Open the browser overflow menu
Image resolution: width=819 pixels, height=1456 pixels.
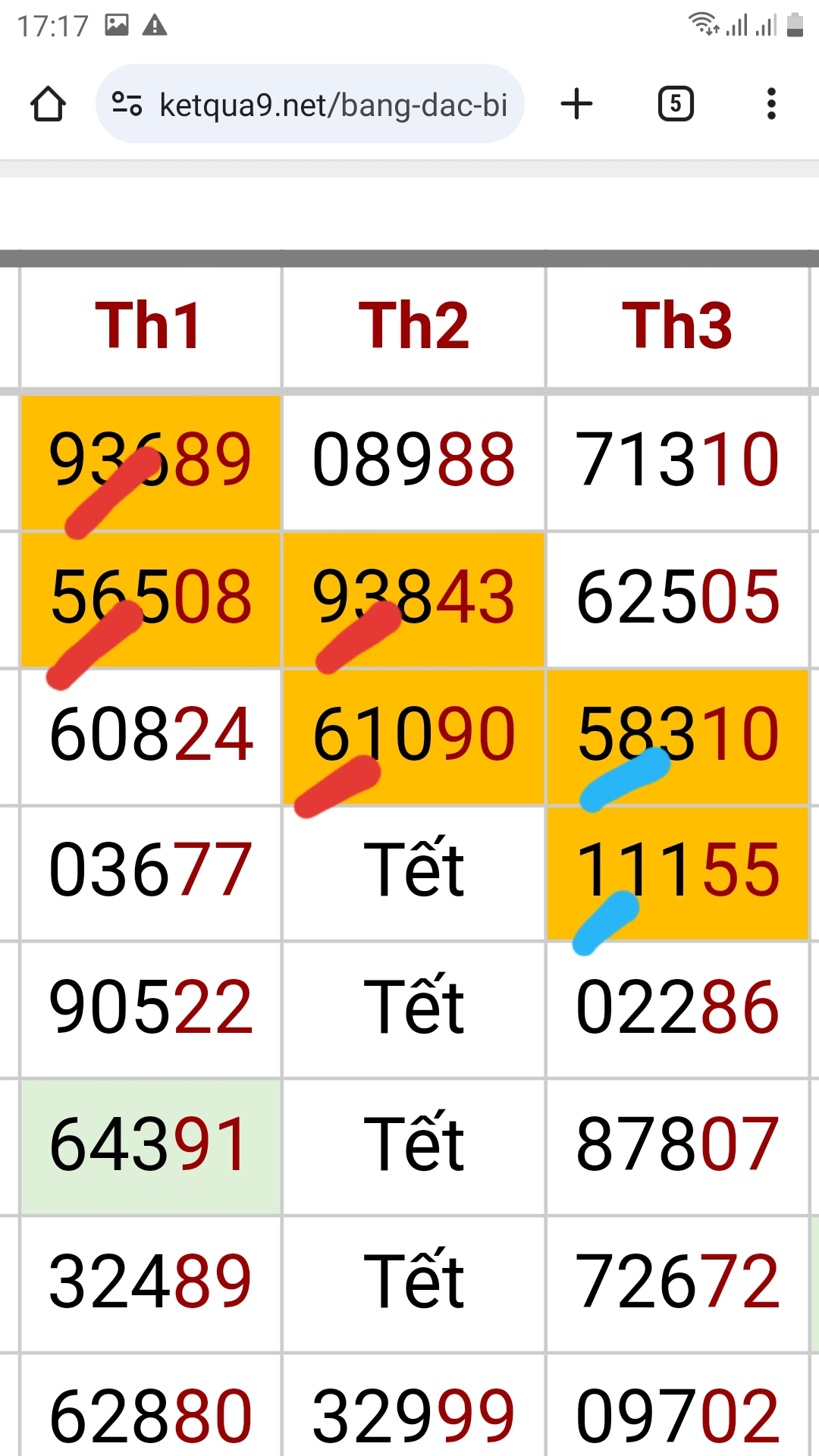coord(771,104)
